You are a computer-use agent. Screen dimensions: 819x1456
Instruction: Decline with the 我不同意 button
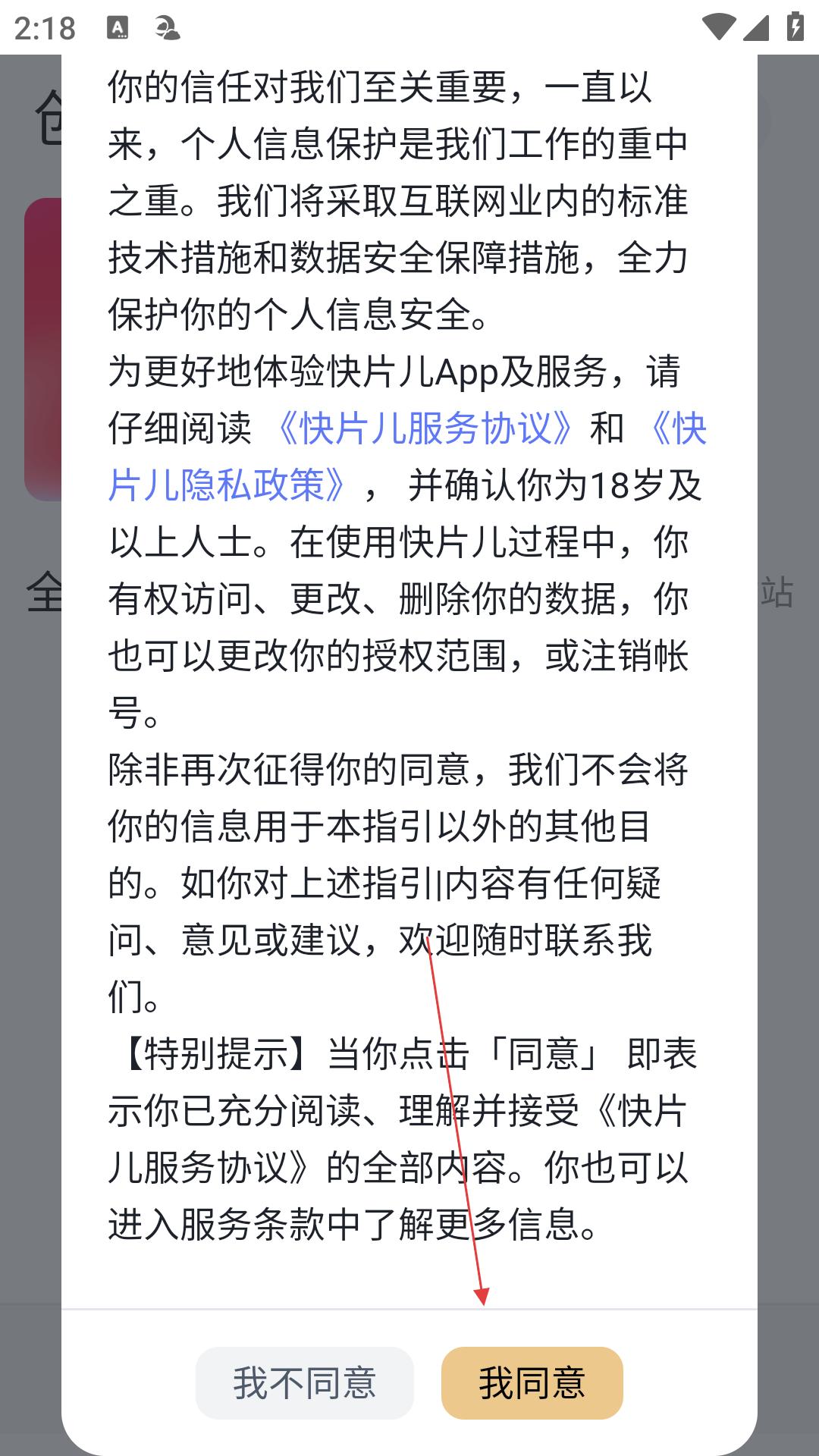[304, 1382]
